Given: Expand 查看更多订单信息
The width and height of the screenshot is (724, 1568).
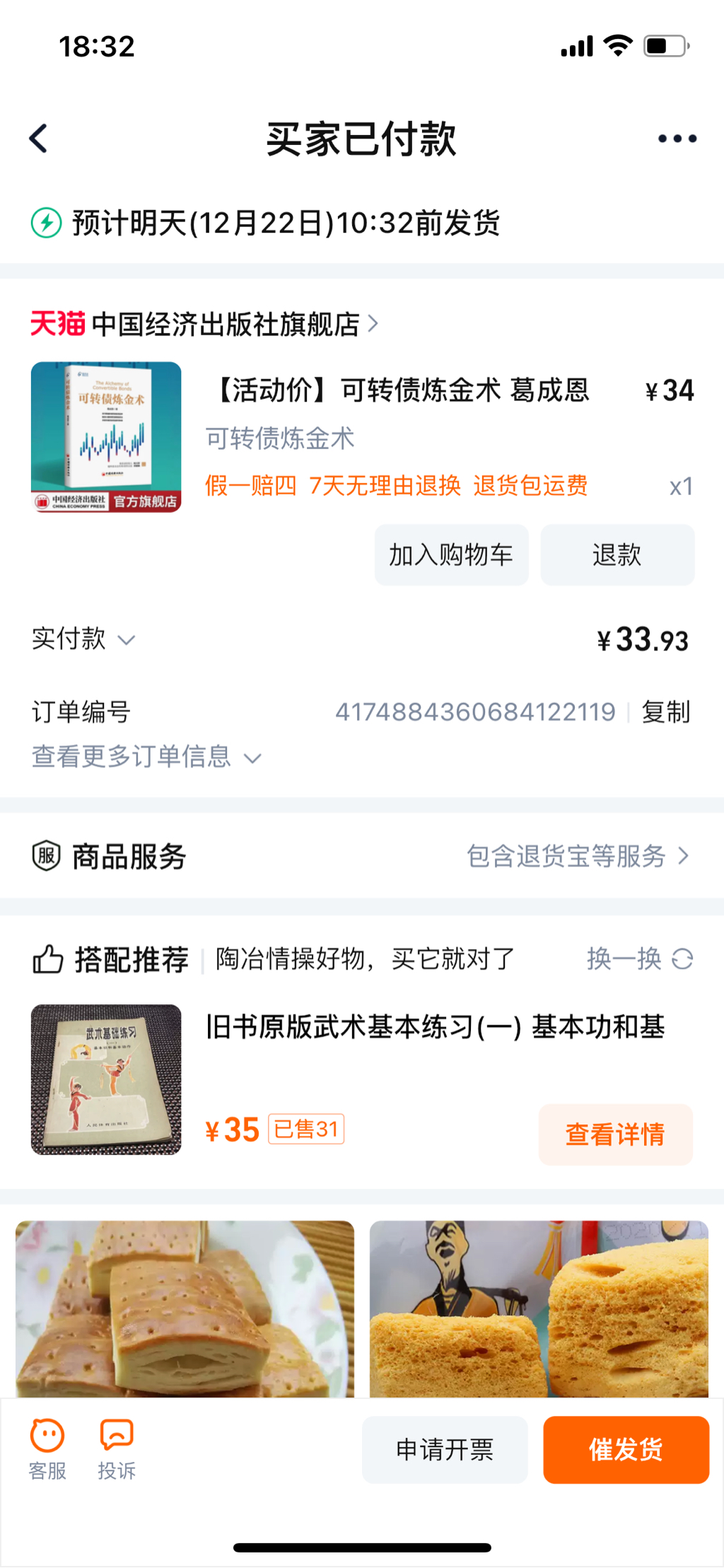Looking at the screenshot, I should click(146, 757).
